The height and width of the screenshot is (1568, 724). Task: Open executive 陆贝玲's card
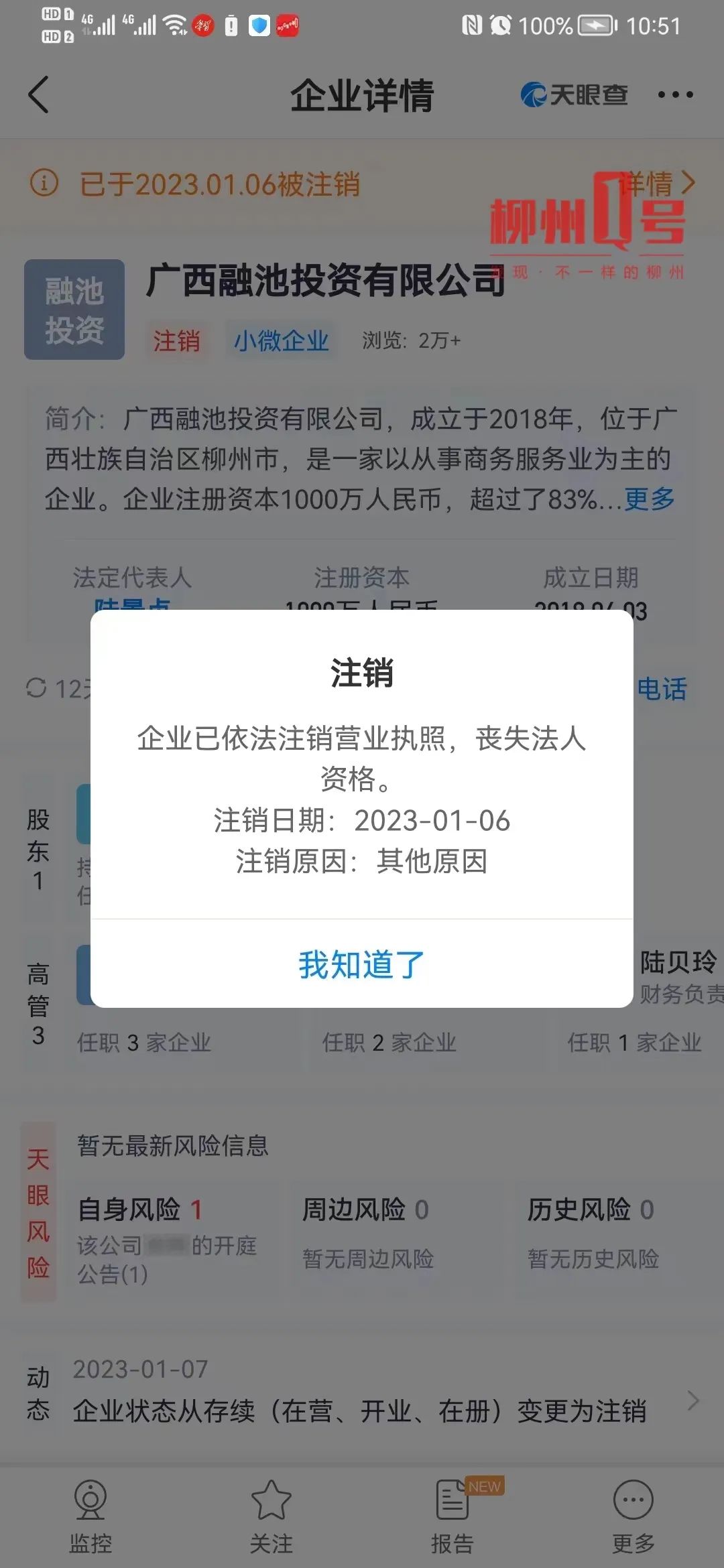677,976
